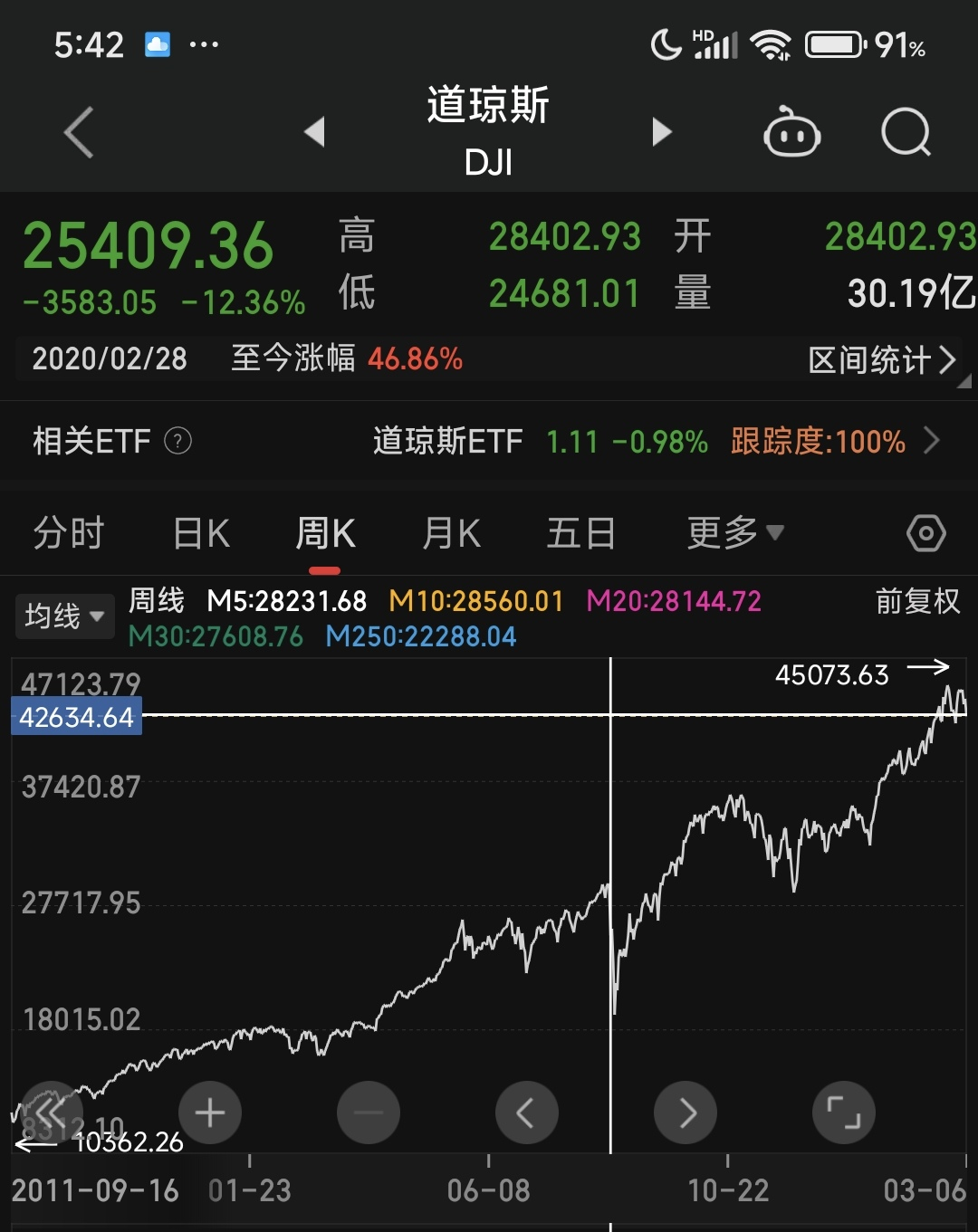Open chart settings hexagon icon

coord(925,533)
